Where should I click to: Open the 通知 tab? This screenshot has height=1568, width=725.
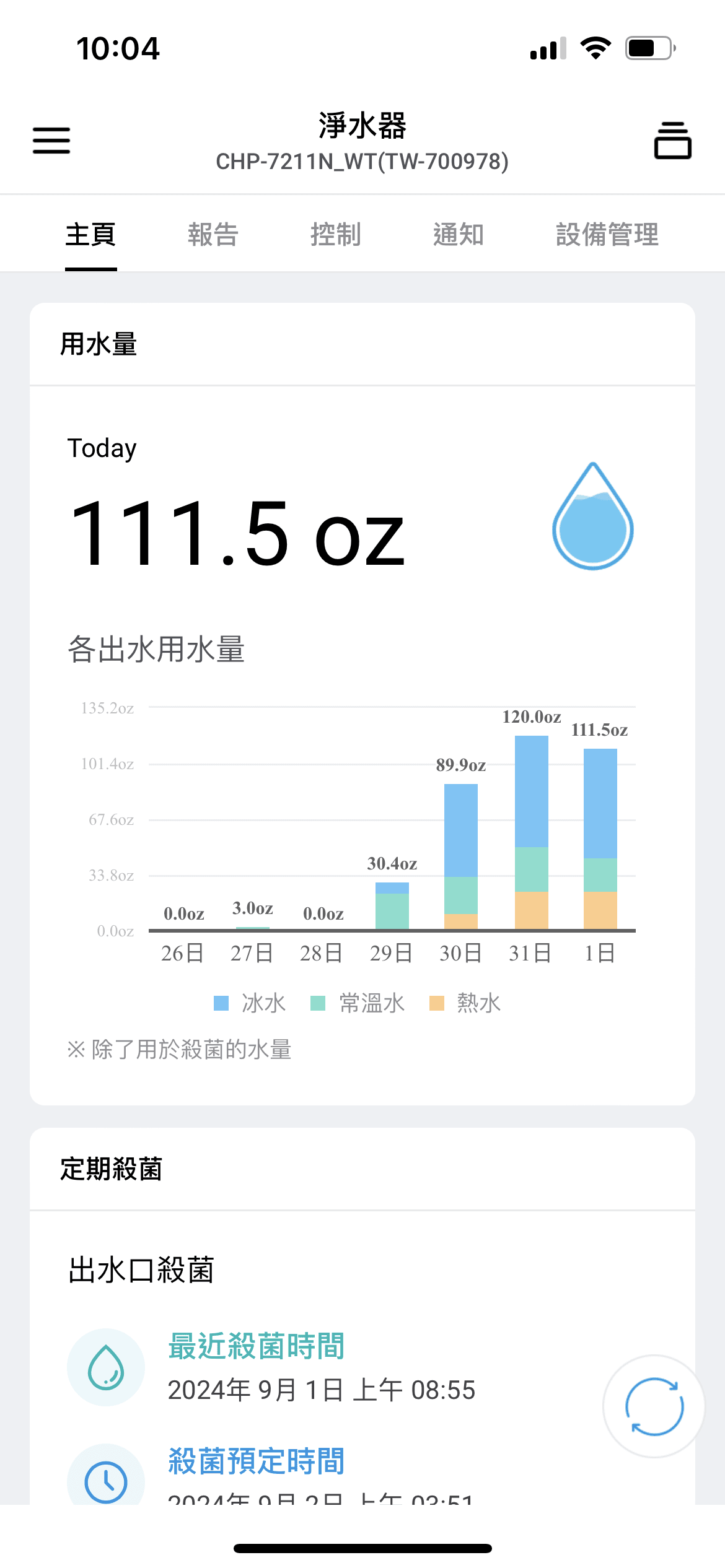pyautogui.click(x=459, y=235)
